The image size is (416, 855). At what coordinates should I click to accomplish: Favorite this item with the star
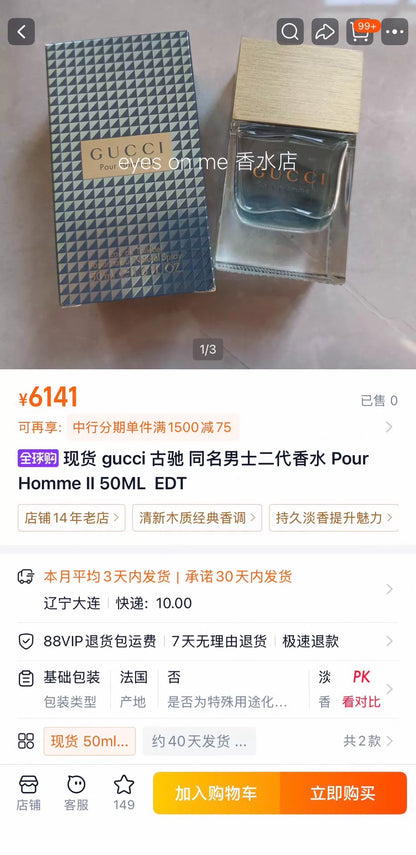[x=124, y=793]
